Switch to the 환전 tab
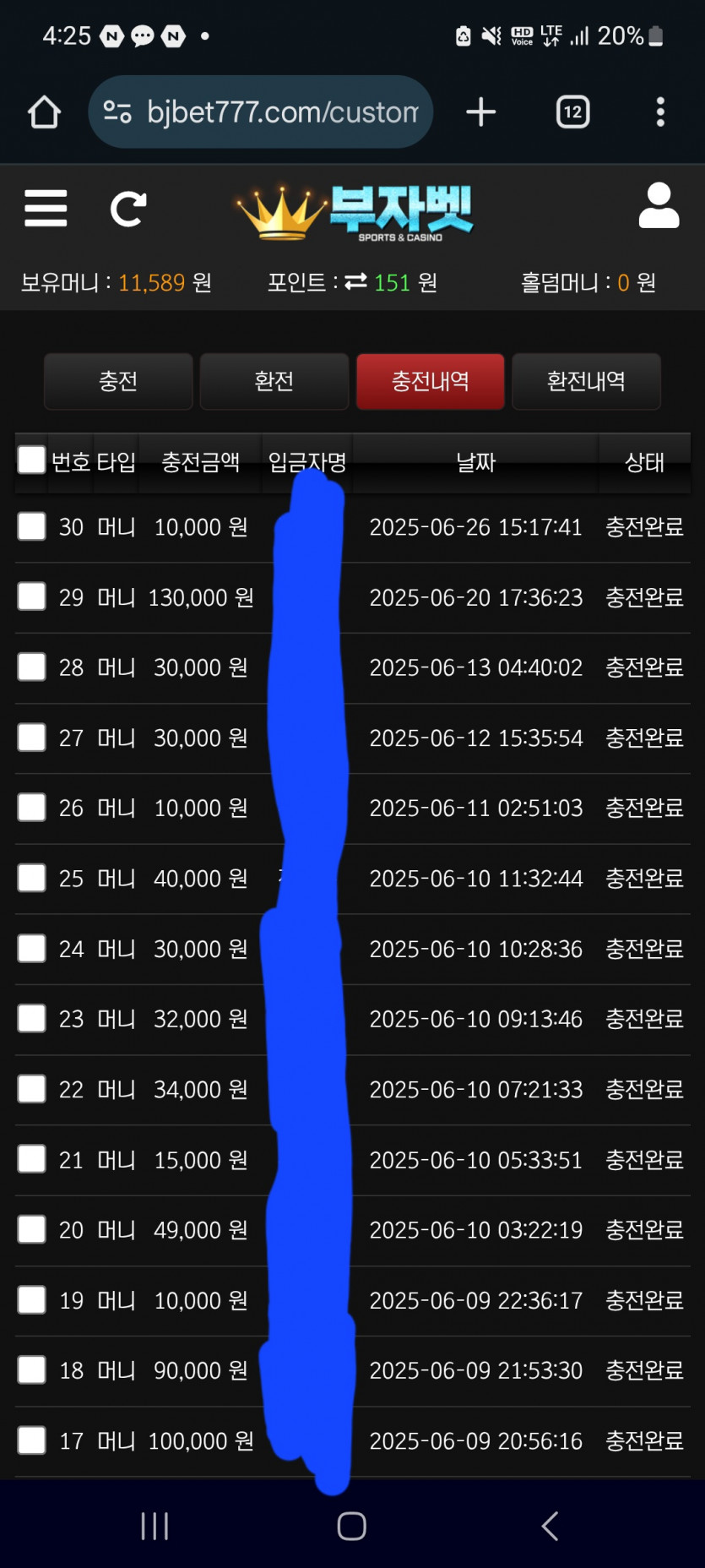Screen dimensions: 705x1568 [274, 381]
